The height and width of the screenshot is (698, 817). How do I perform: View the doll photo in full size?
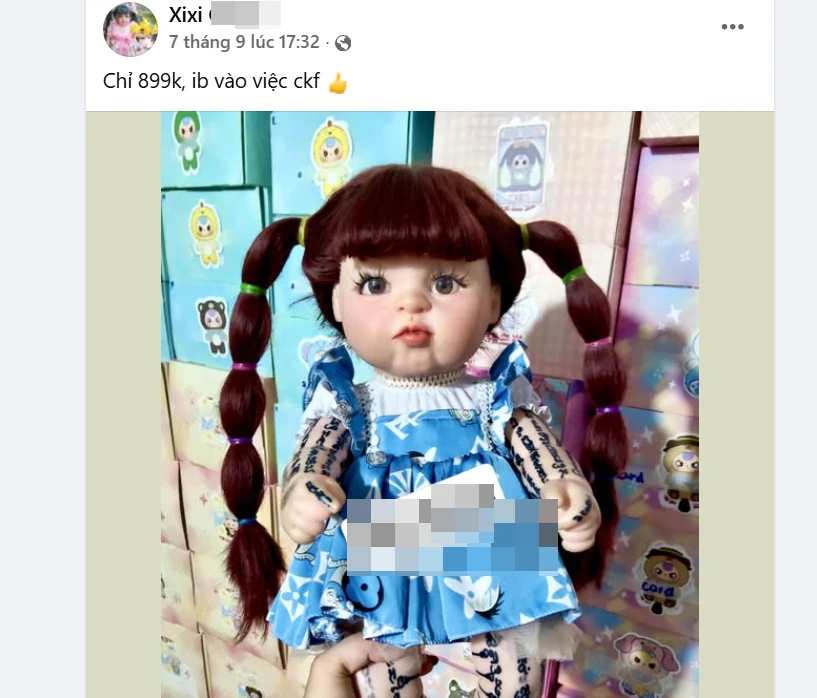(x=430, y=400)
